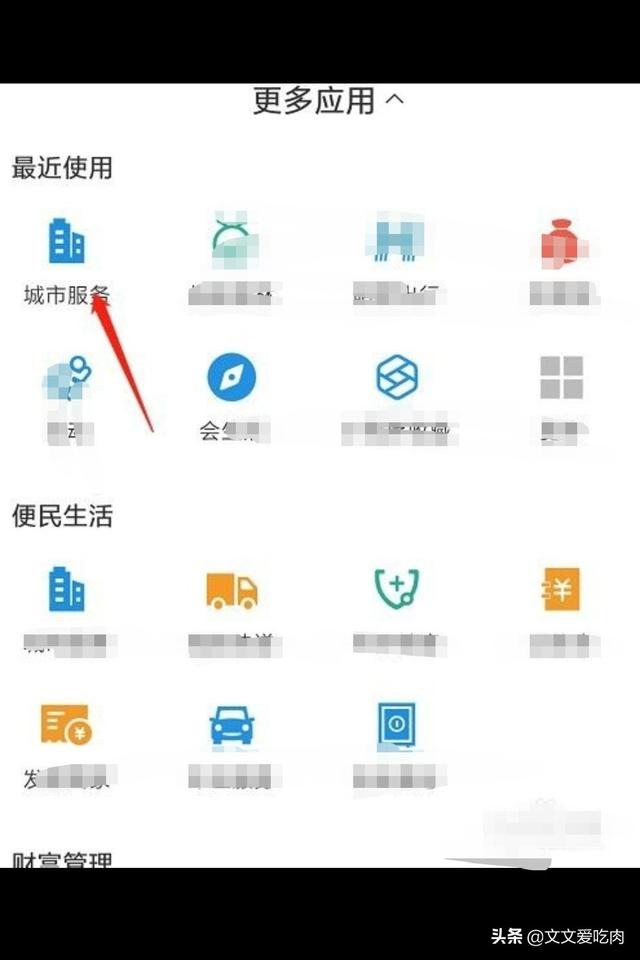Open the blue car service app

(232, 726)
